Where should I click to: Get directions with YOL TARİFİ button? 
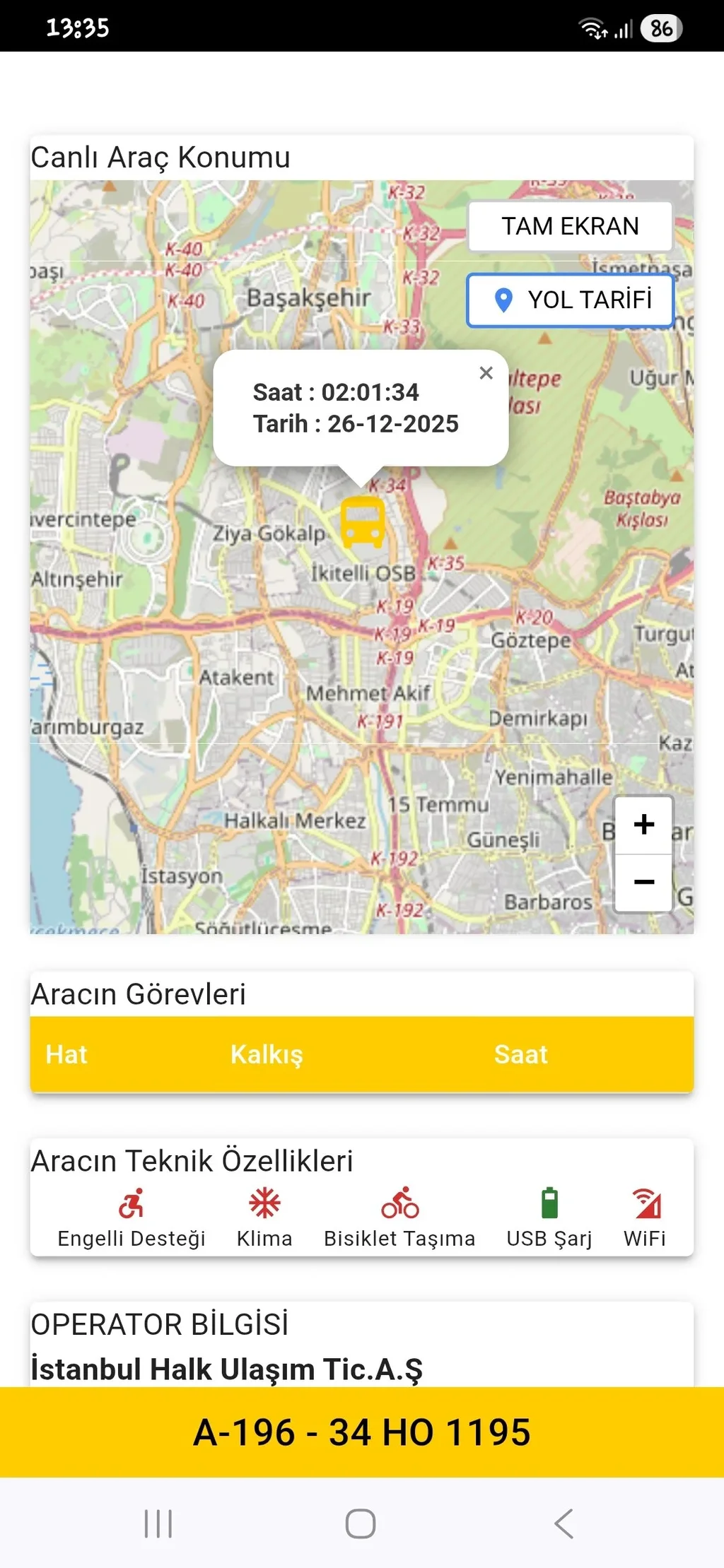(x=570, y=300)
